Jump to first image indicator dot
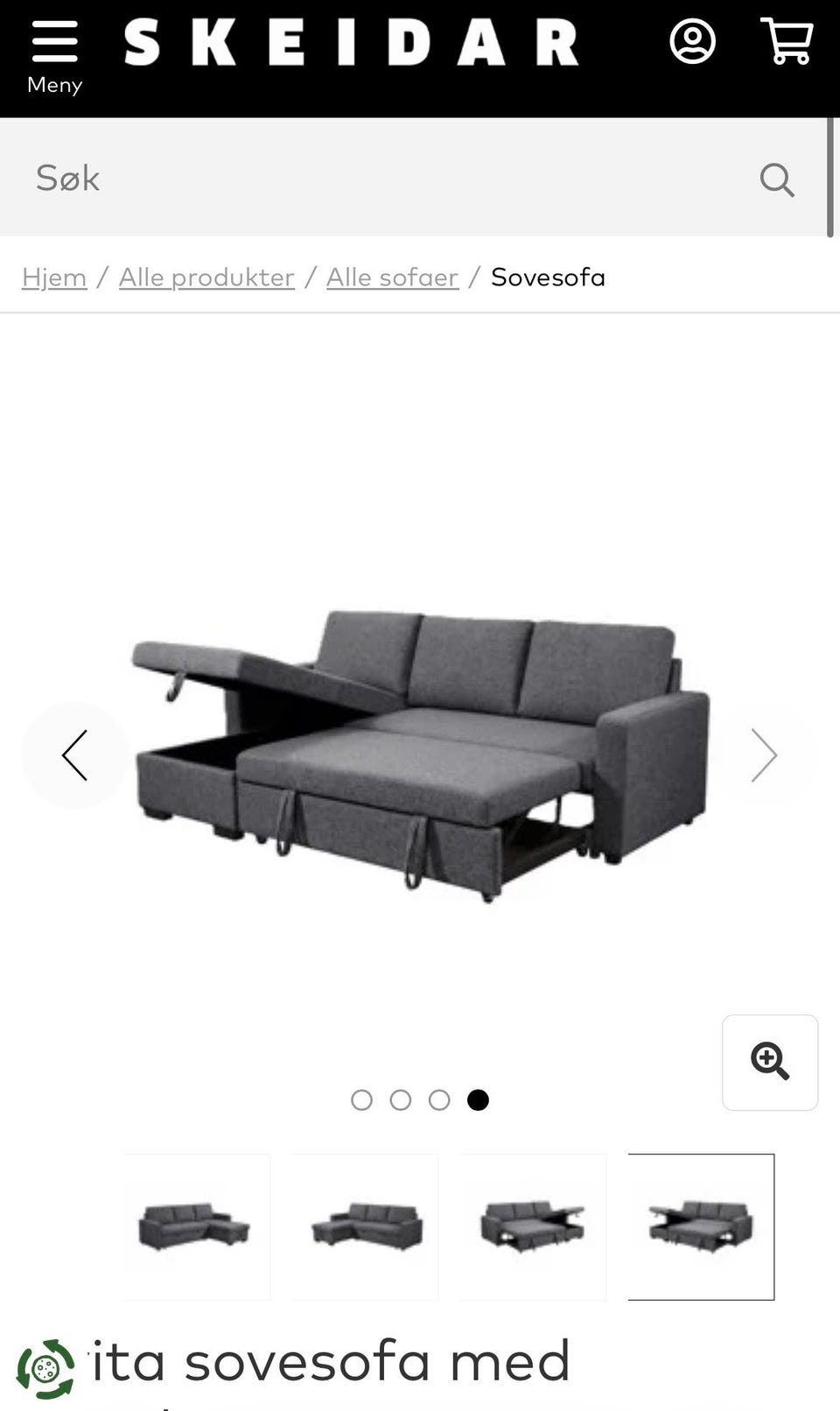Image resolution: width=840 pixels, height=1411 pixels. pyautogui.click(x=361, y=1100)
